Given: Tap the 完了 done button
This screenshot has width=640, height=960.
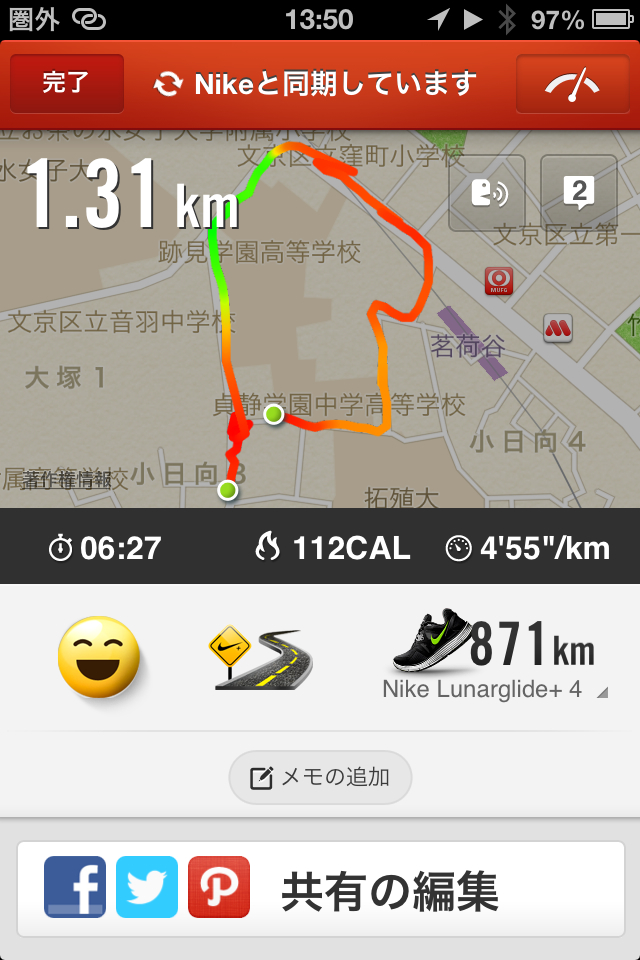Looking at the screenshot, I should pos(67,83).
